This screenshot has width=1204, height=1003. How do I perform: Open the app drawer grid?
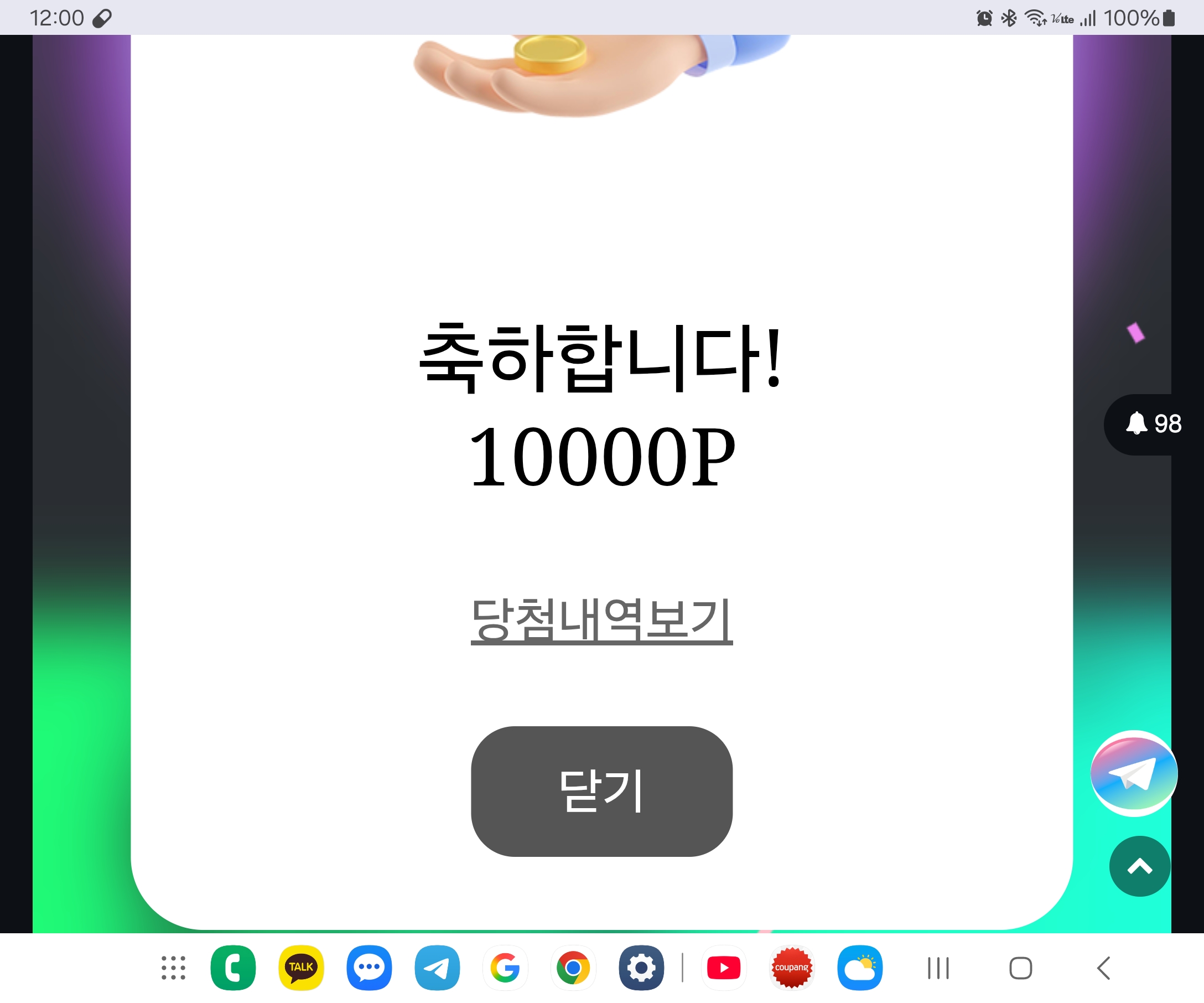[173, 968]
